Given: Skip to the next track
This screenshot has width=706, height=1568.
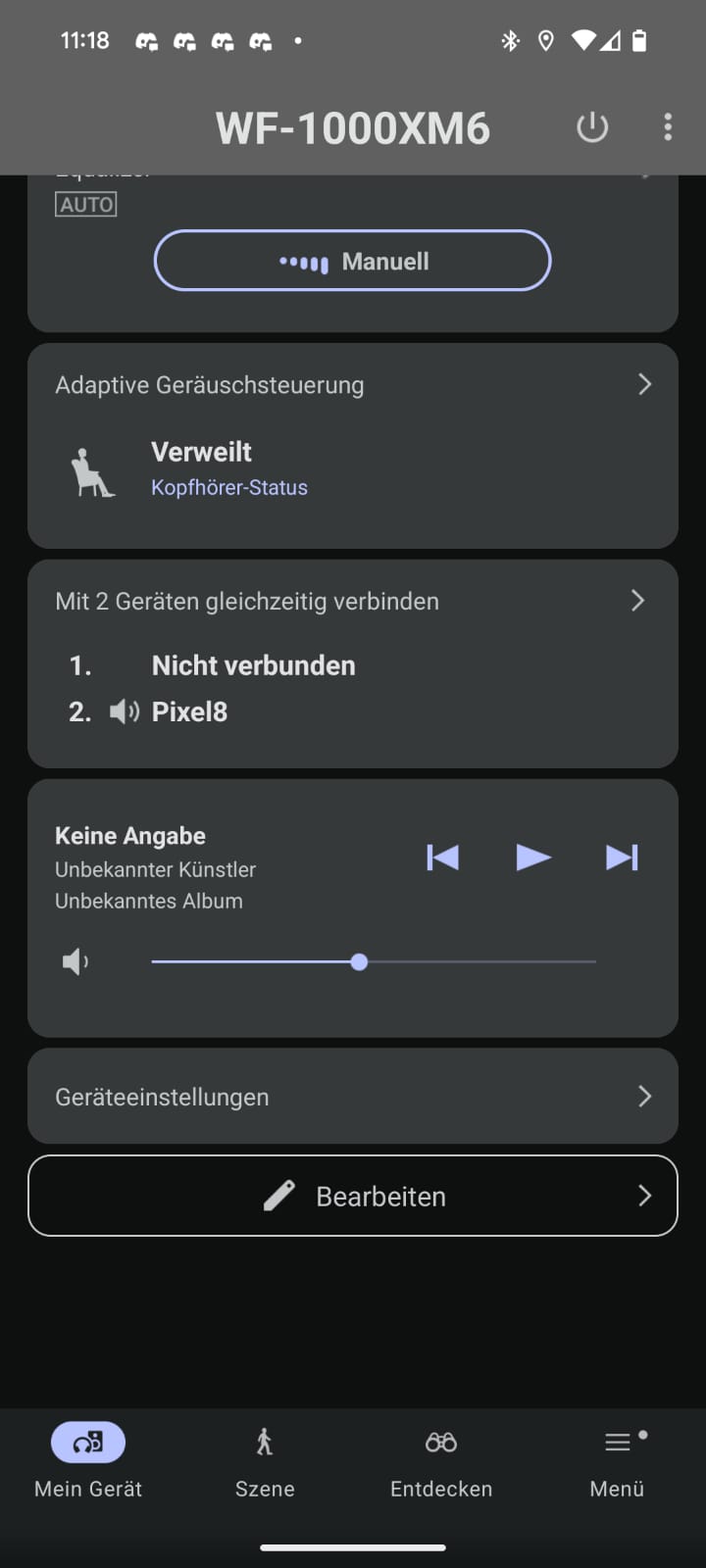Looking at the screenshot, I should [622, 857].
